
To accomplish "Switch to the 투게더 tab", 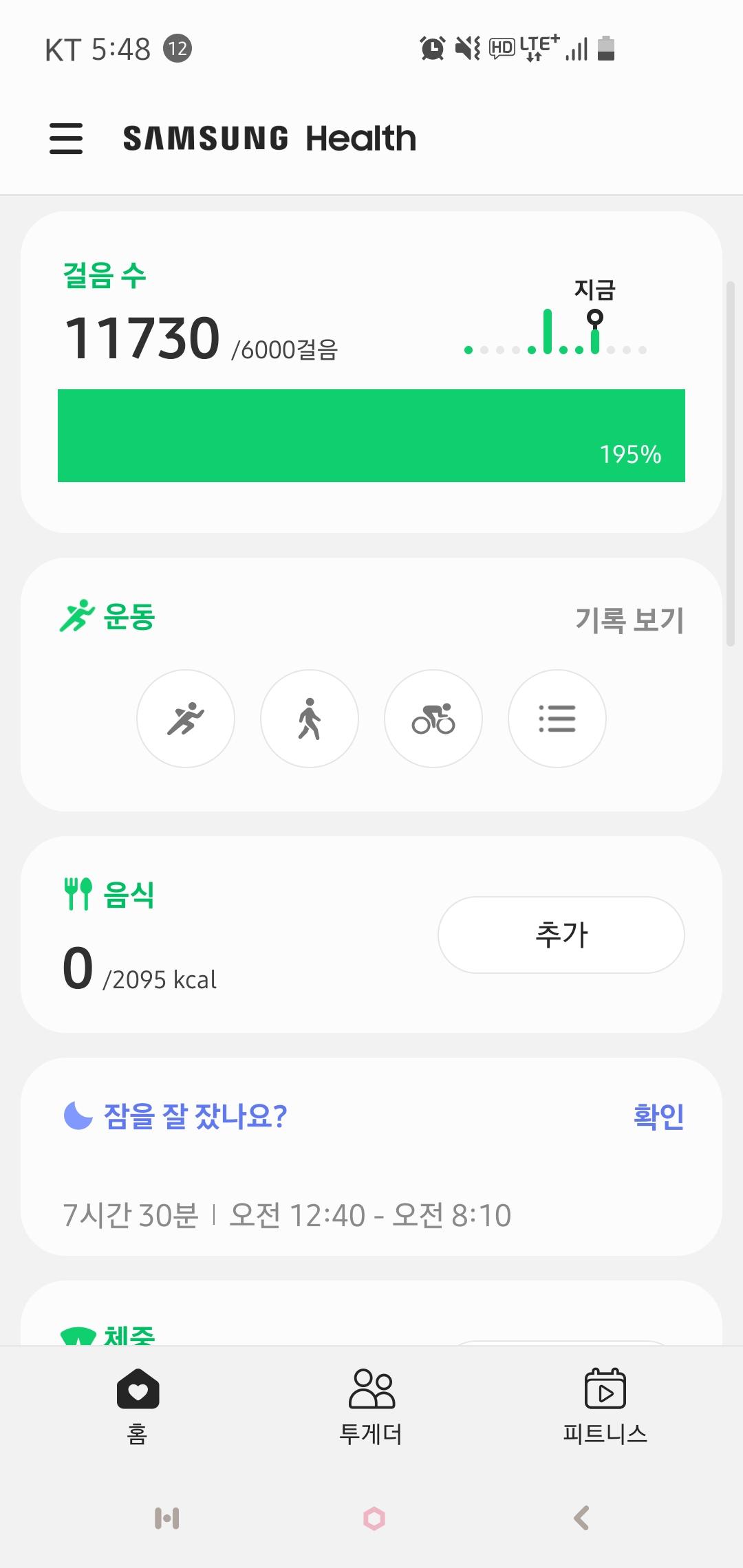I will point(371,1406).
